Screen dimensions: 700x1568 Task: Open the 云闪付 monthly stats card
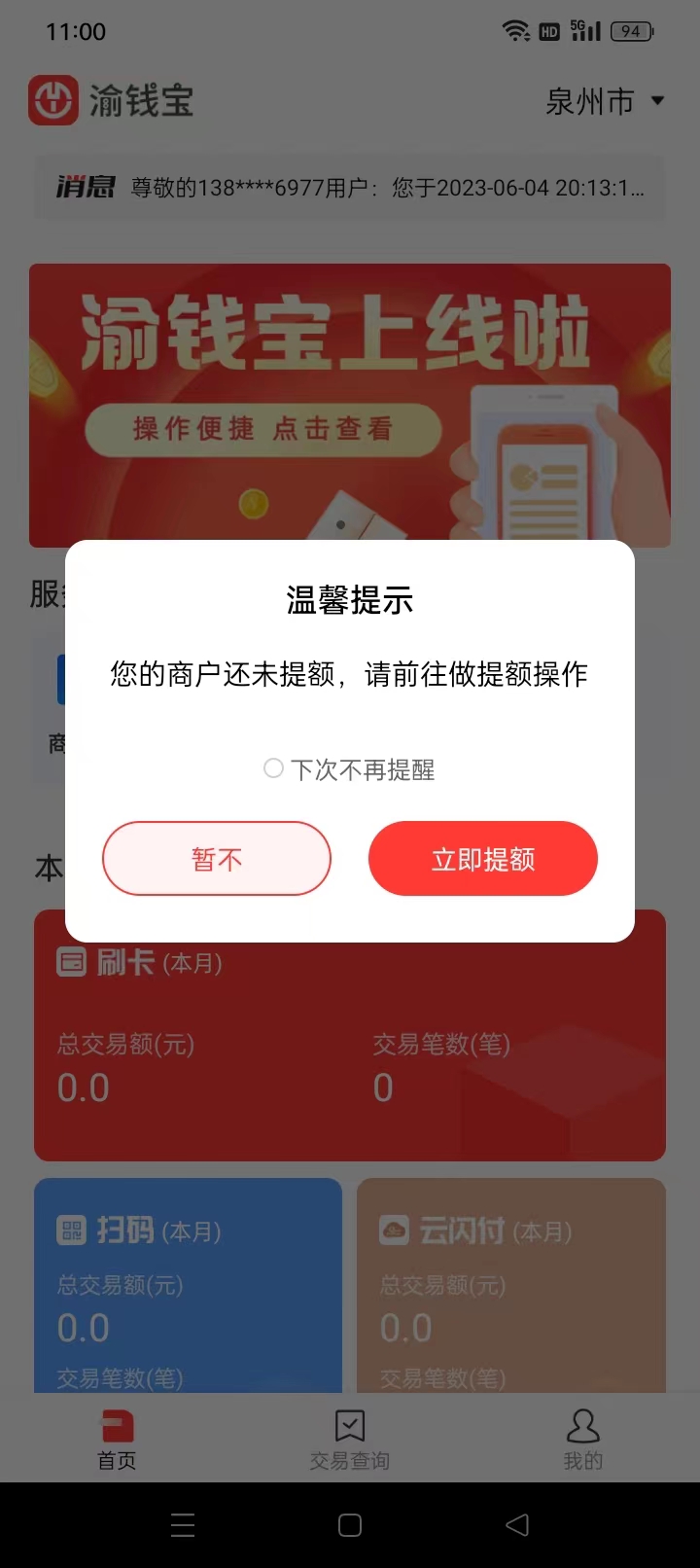tap(510, 1284)
